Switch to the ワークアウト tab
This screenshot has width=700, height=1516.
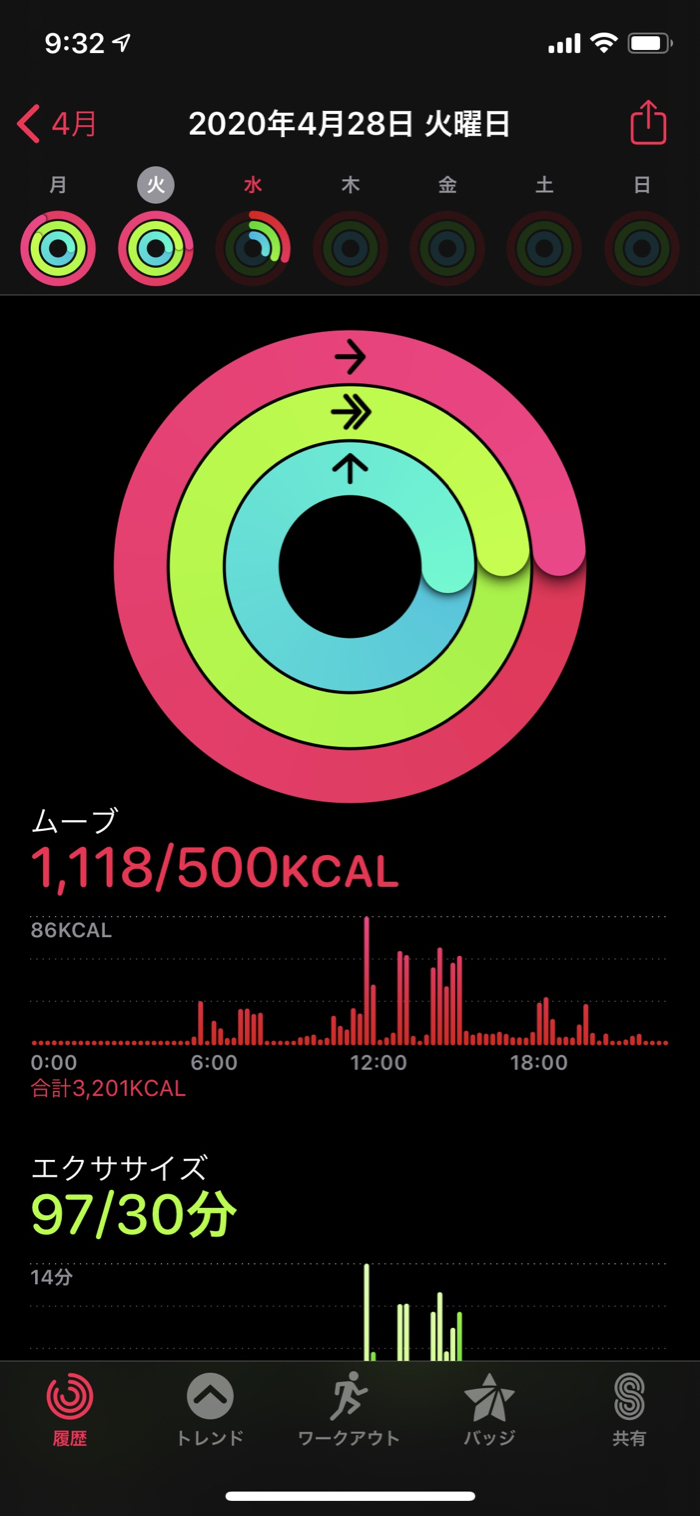pyautogui.click(x=349, y=1410)
